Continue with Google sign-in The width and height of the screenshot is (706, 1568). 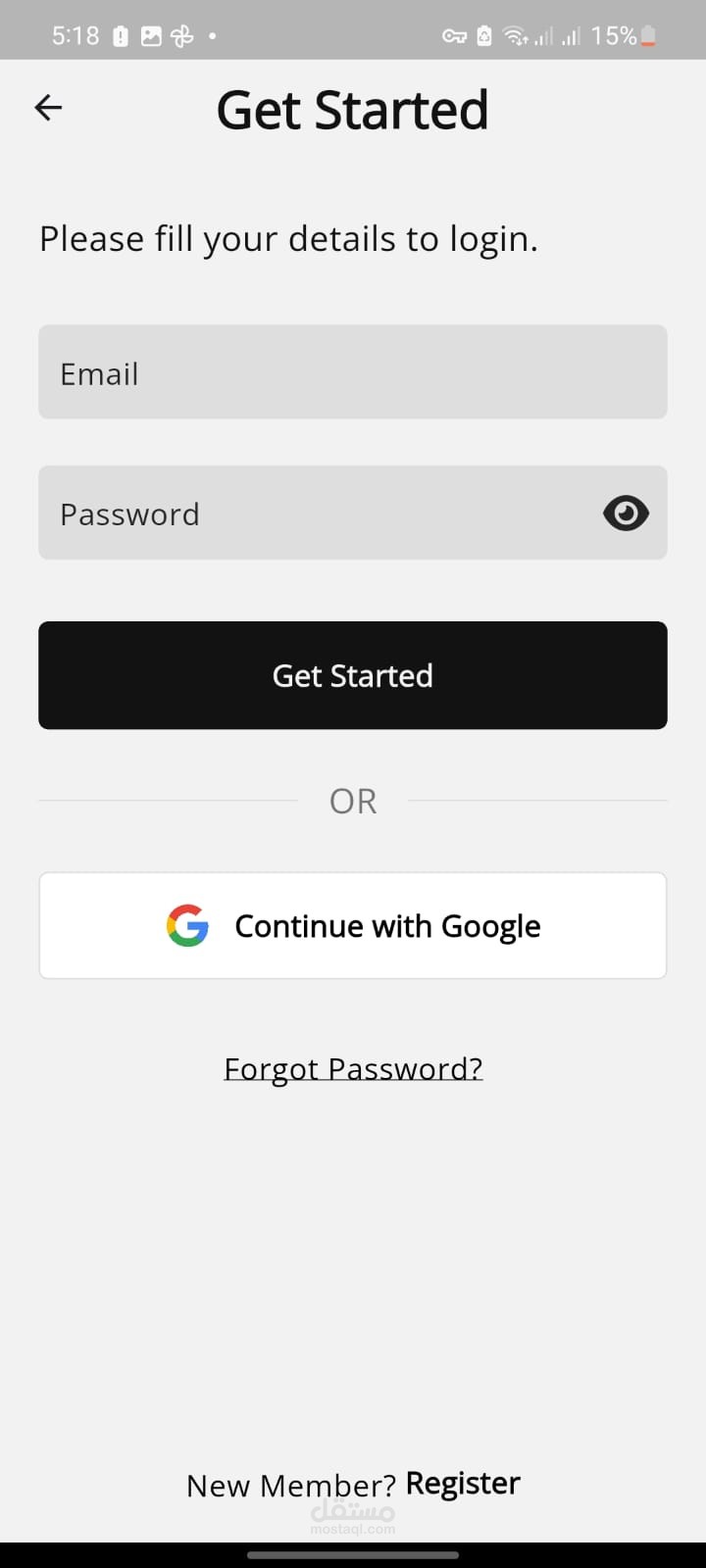pyautogui.click(x=353, y=926)
